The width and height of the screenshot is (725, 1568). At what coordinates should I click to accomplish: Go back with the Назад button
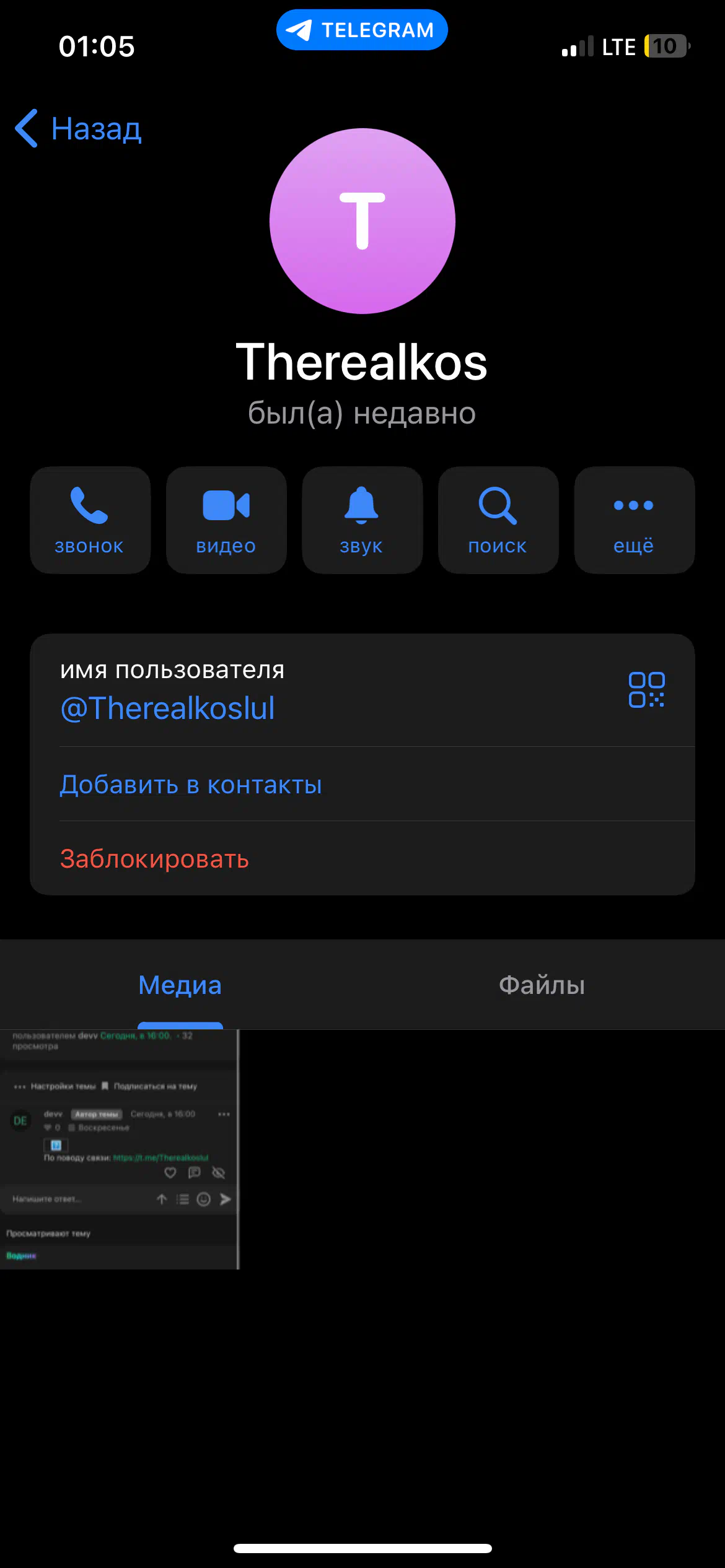tap(79, 129)
